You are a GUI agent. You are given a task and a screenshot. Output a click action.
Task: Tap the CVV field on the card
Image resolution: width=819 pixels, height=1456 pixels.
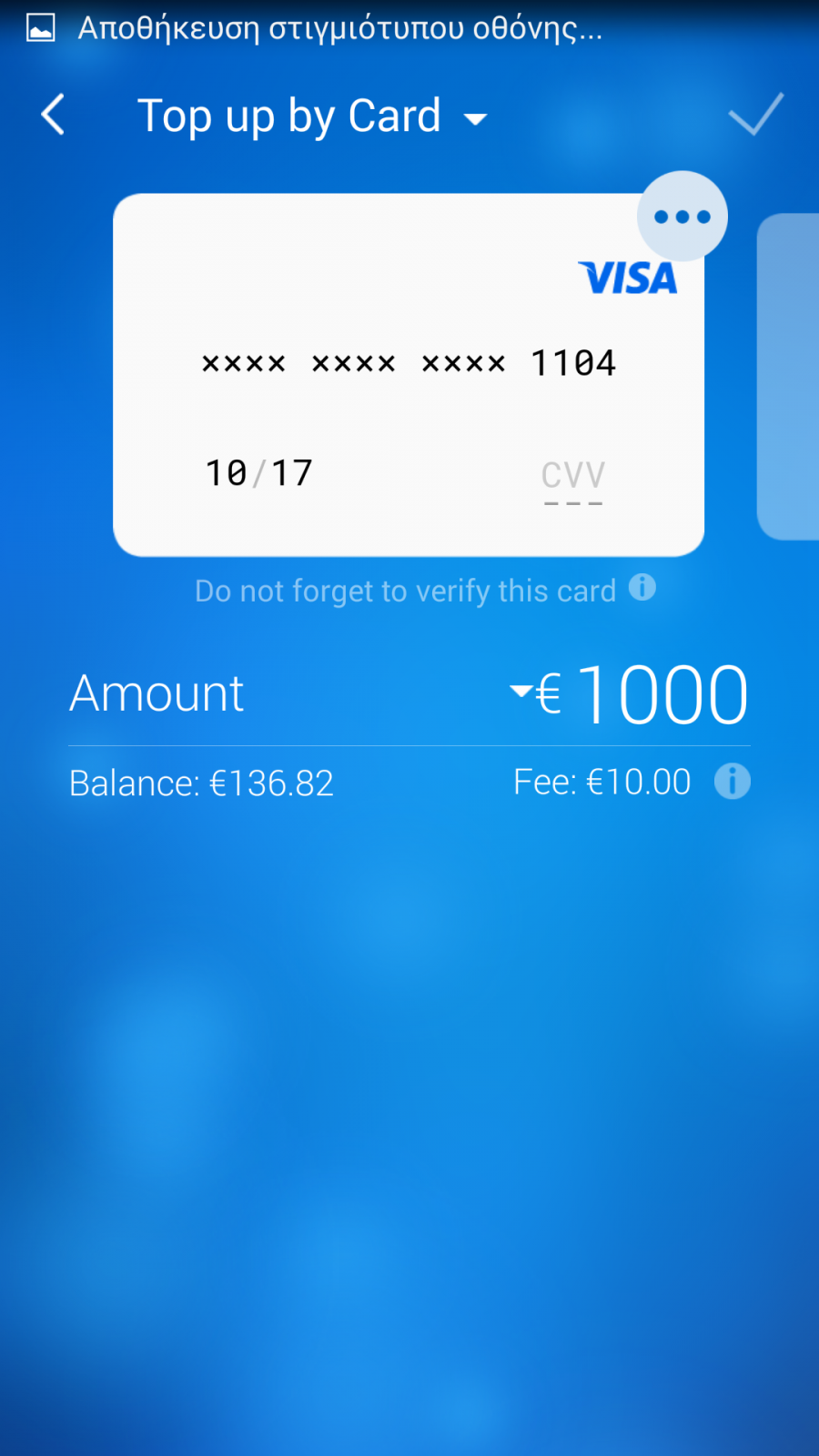click(x=573, y=480)
